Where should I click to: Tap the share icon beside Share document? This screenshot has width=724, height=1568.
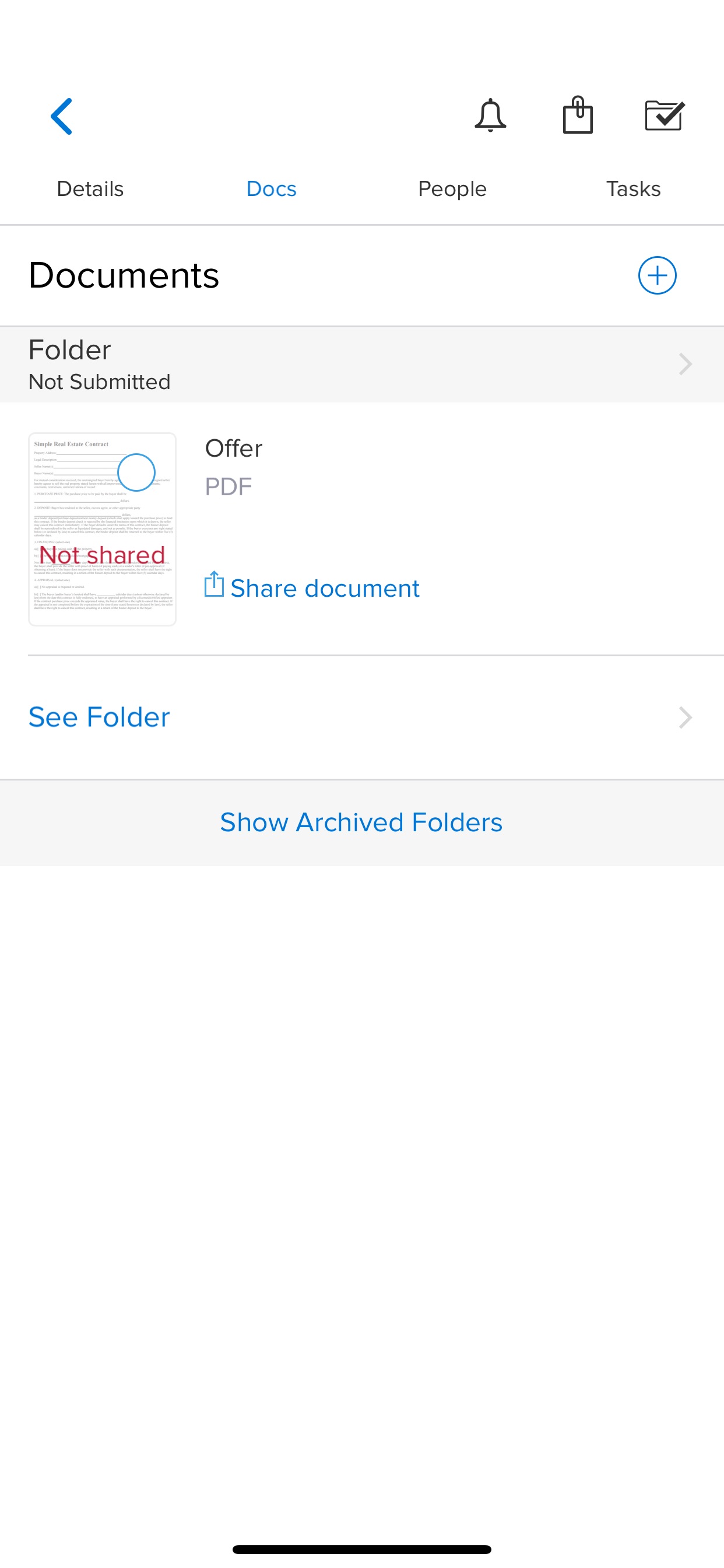coord(214,586)
